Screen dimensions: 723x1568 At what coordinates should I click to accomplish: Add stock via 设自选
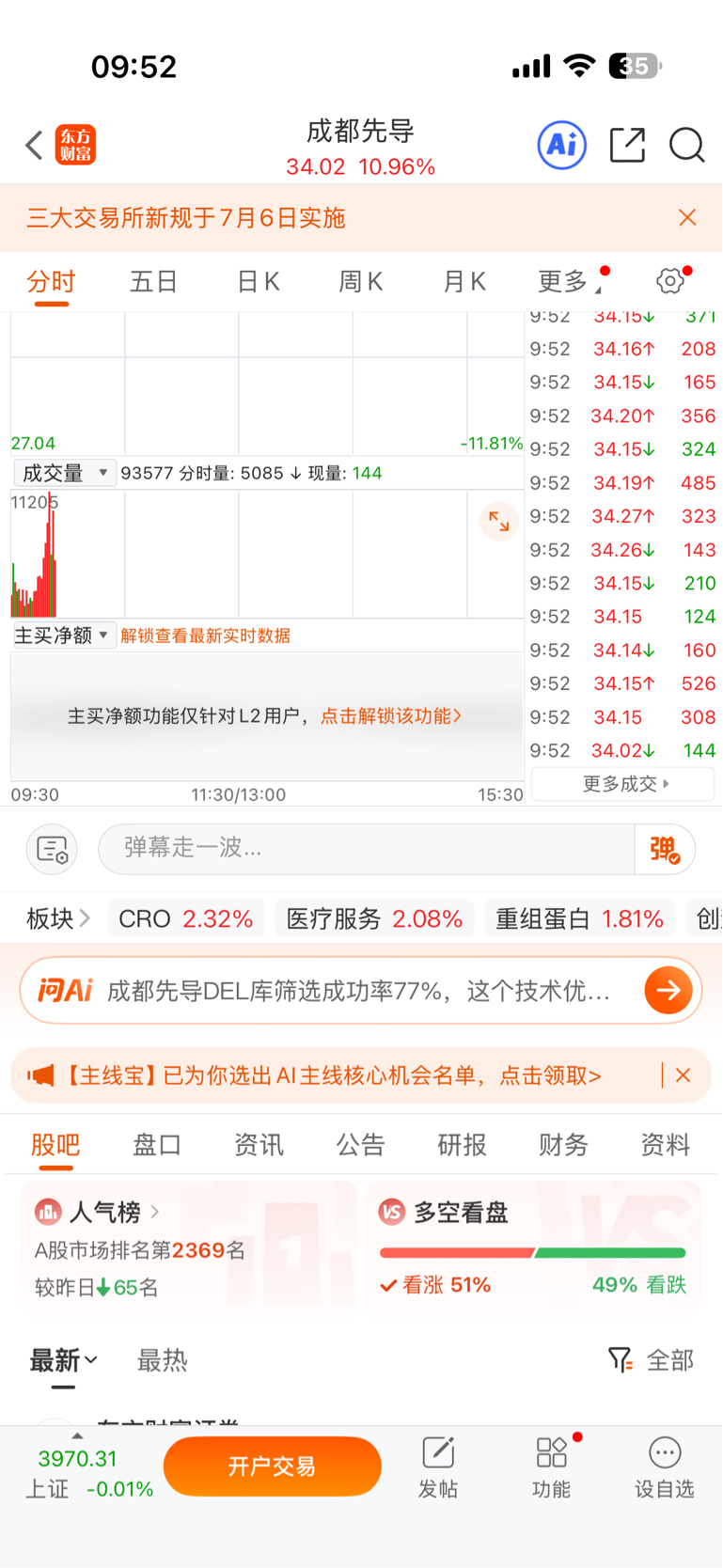point(665,1467)
